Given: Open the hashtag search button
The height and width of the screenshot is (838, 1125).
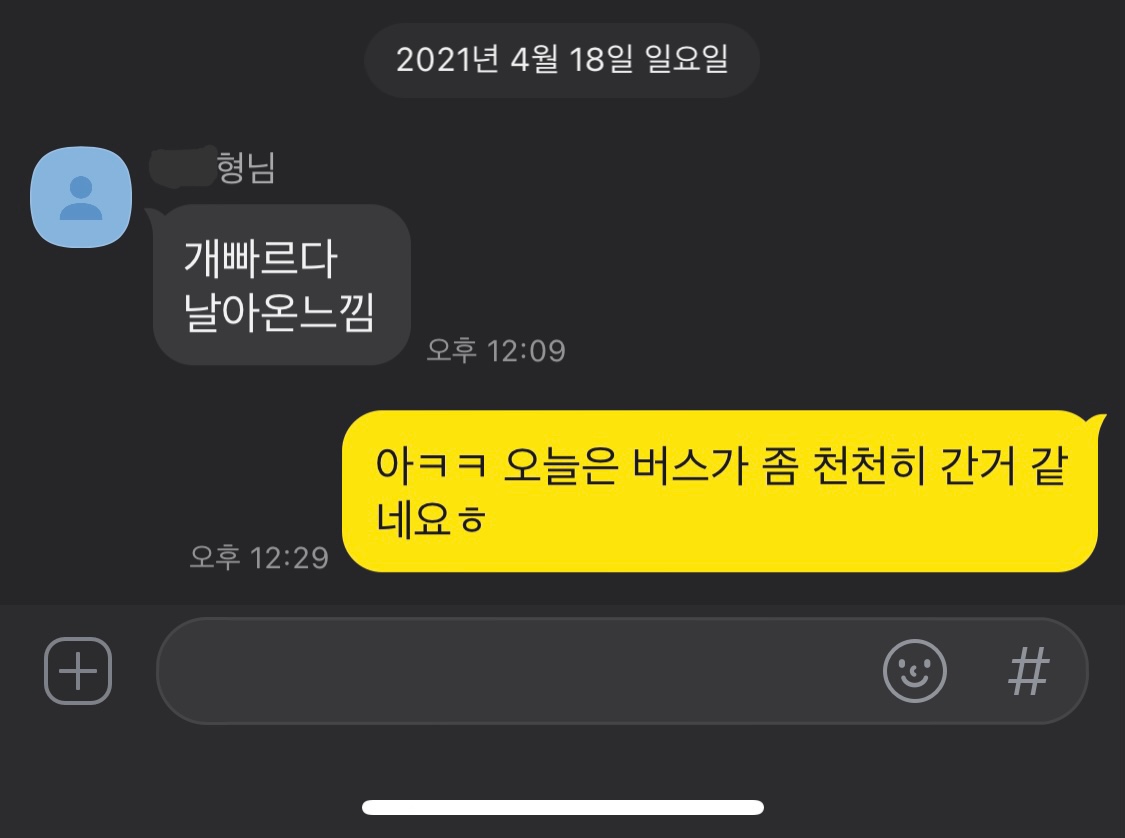Looking at the screenshot, I should click(1028, 671).
